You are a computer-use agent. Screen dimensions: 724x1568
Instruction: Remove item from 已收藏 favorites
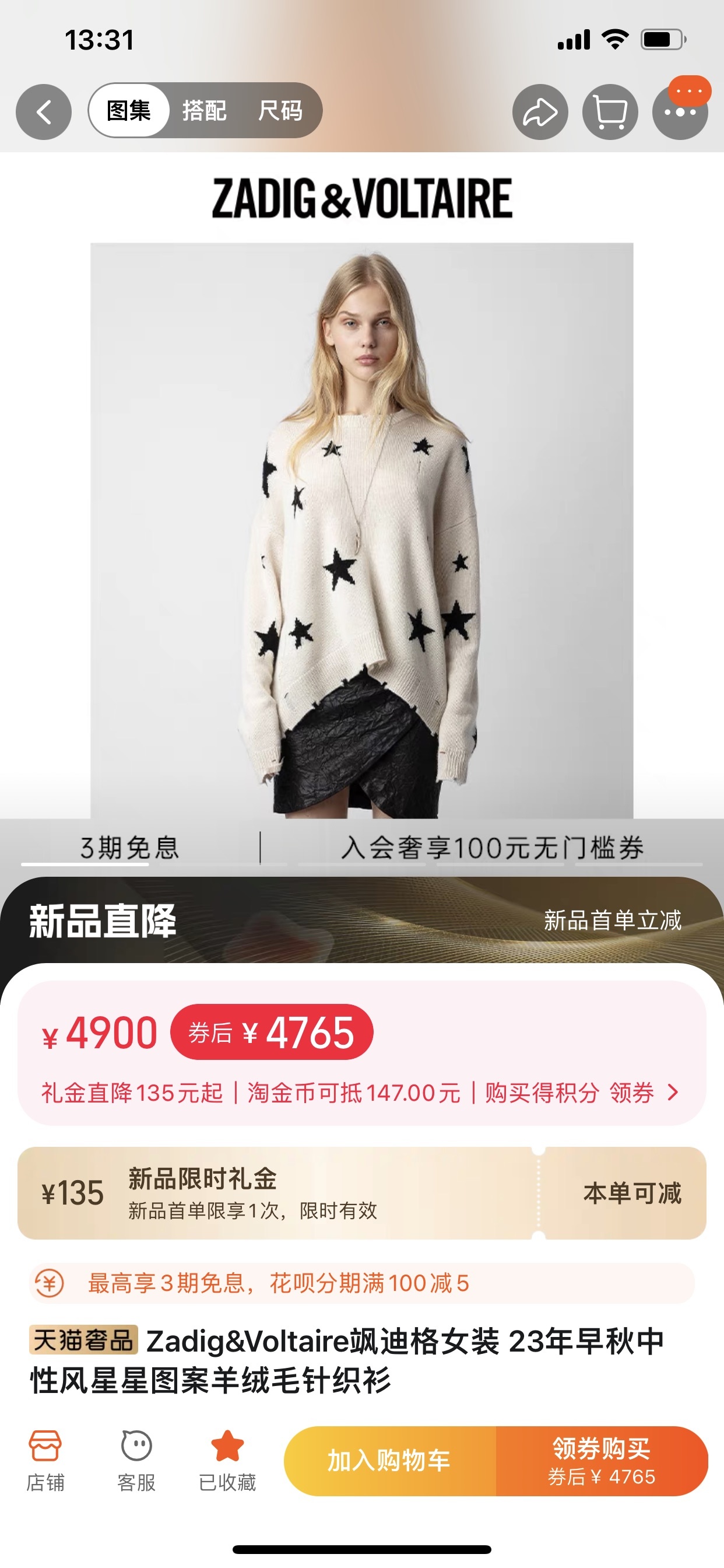(227, 1459)
